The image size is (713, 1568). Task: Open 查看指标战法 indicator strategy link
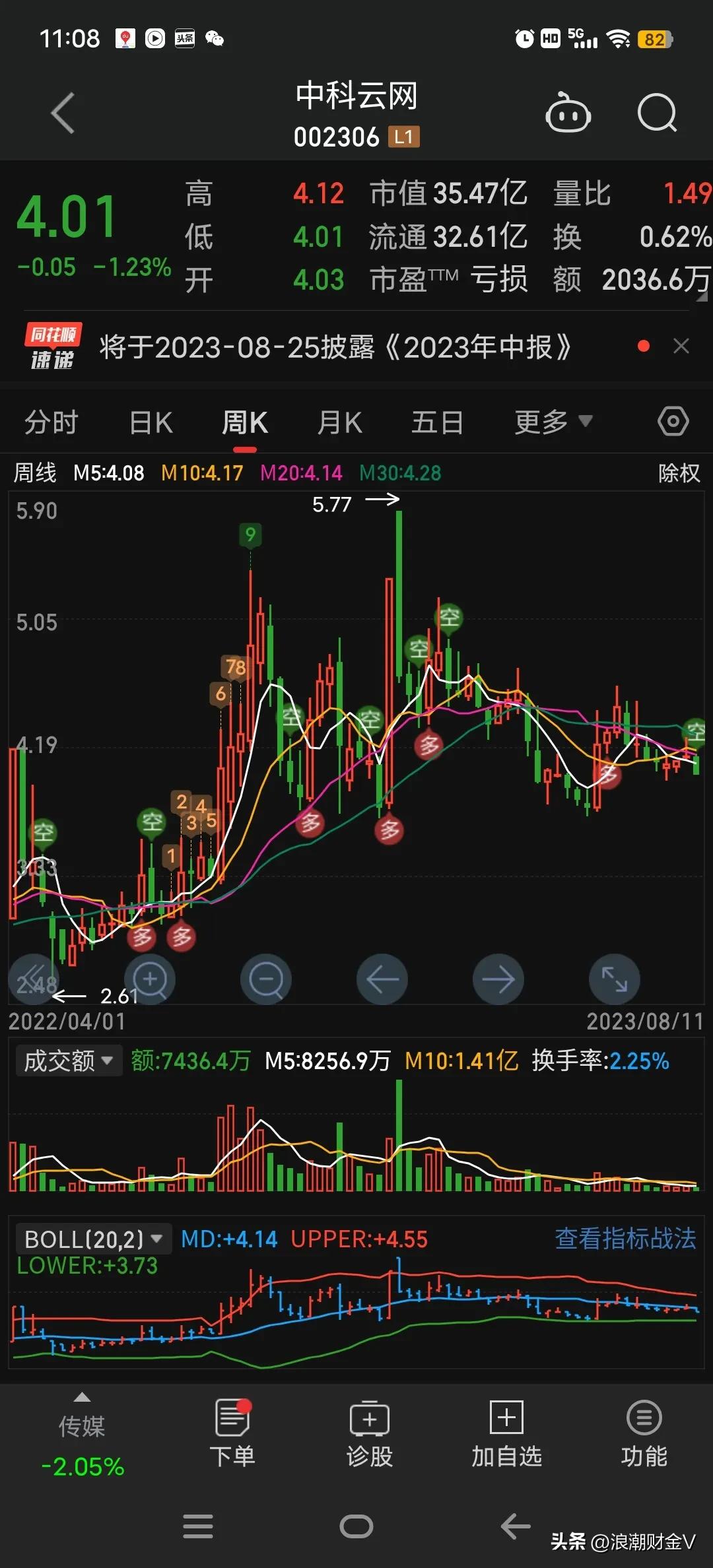click(625, 1237)
